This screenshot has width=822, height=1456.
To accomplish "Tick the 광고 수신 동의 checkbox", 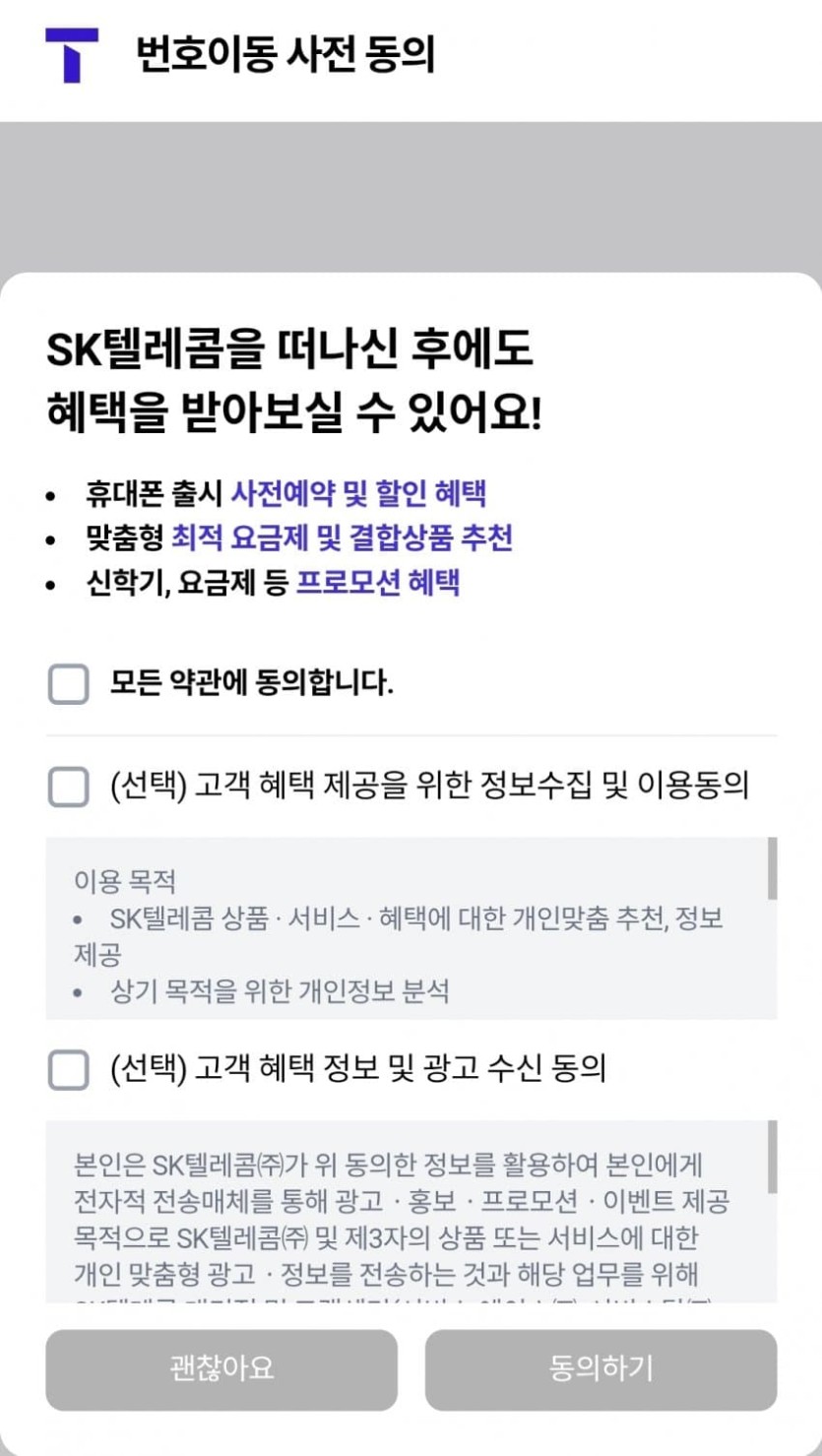I will (68, 1069).
